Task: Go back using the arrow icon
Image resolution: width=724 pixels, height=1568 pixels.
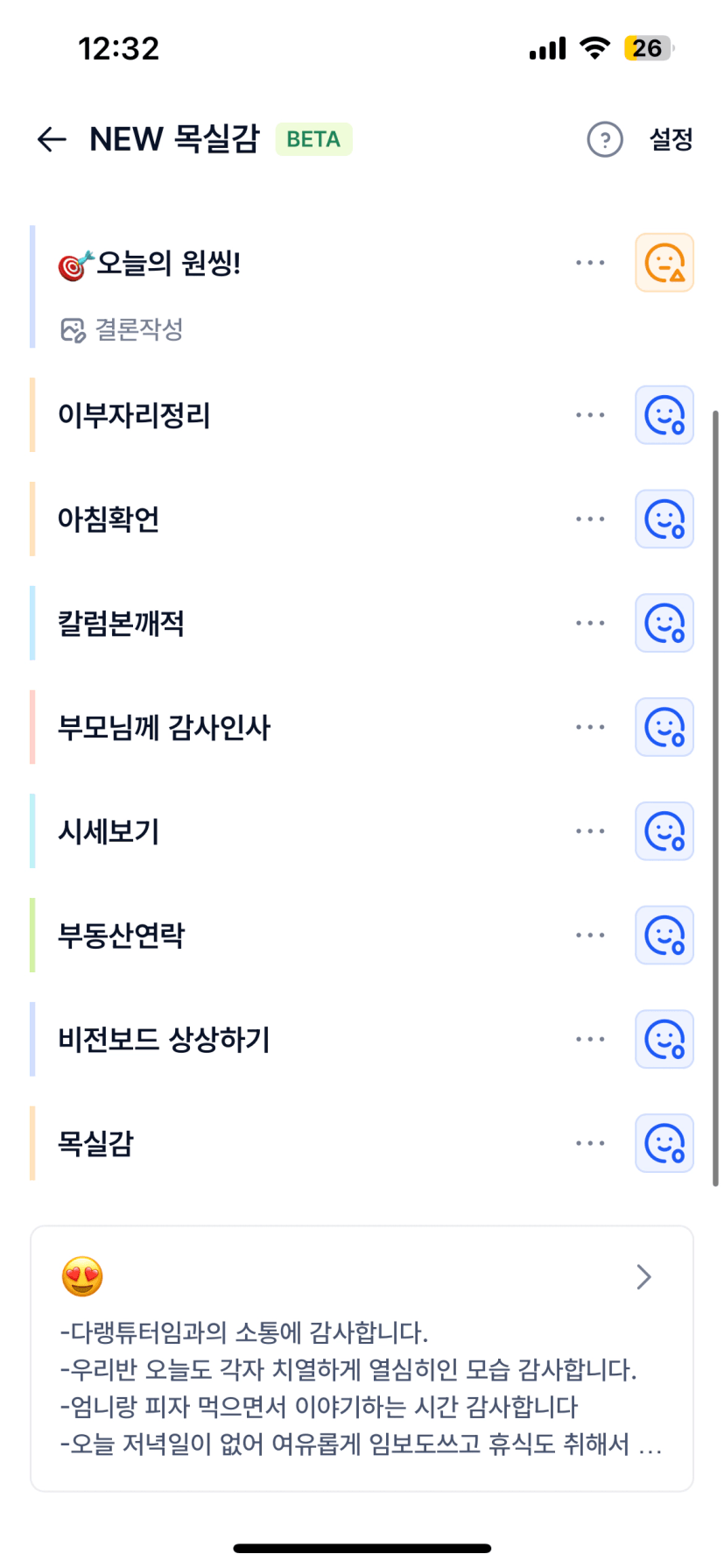Action: [x=52, y=139]
